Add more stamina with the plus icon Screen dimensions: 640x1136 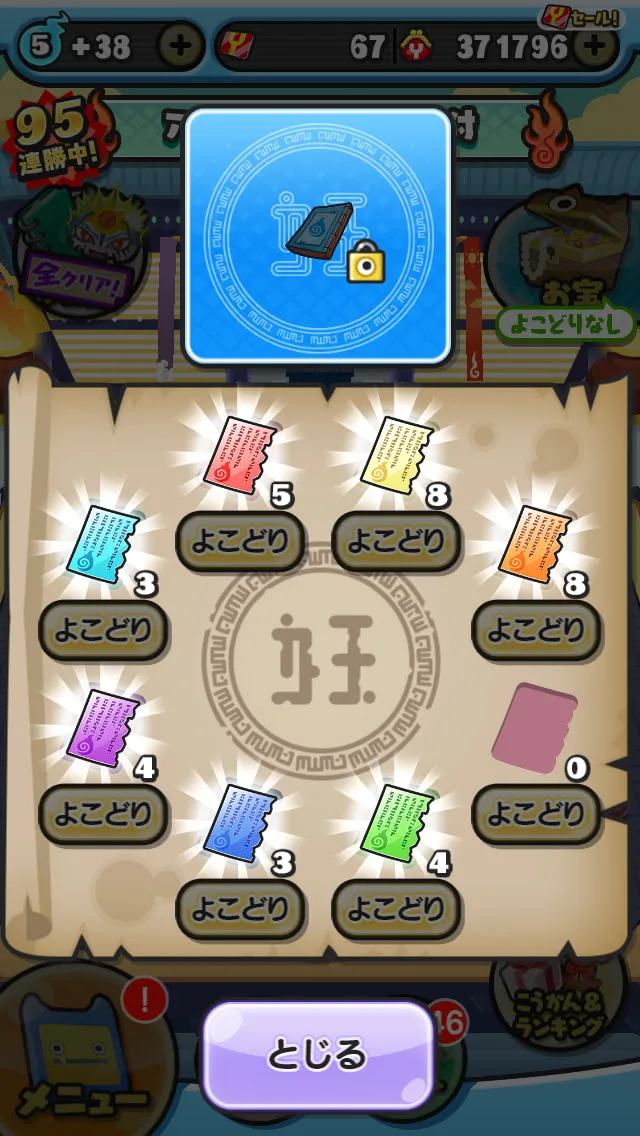point(180,46)
